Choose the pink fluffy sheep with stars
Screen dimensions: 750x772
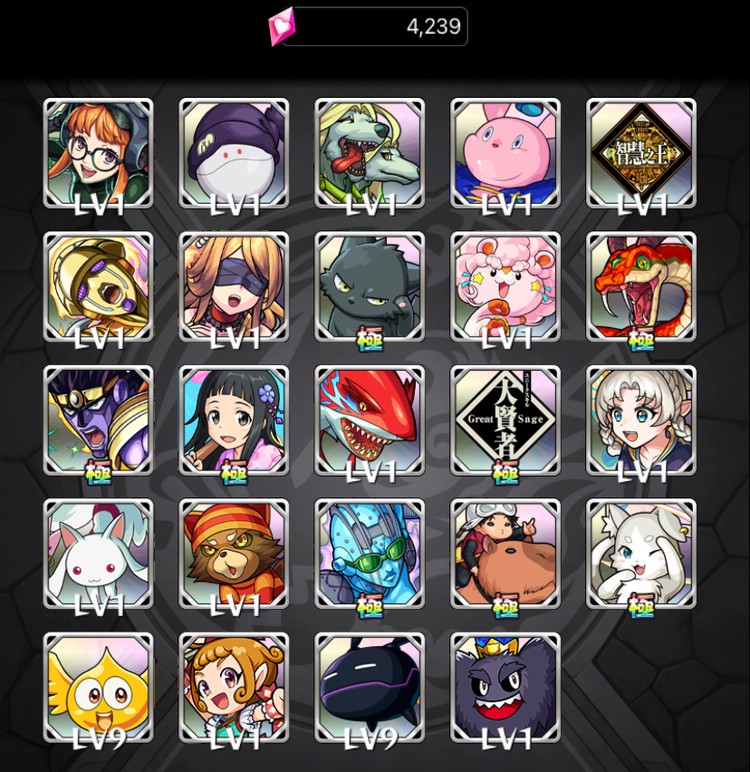tap(505, 286)
